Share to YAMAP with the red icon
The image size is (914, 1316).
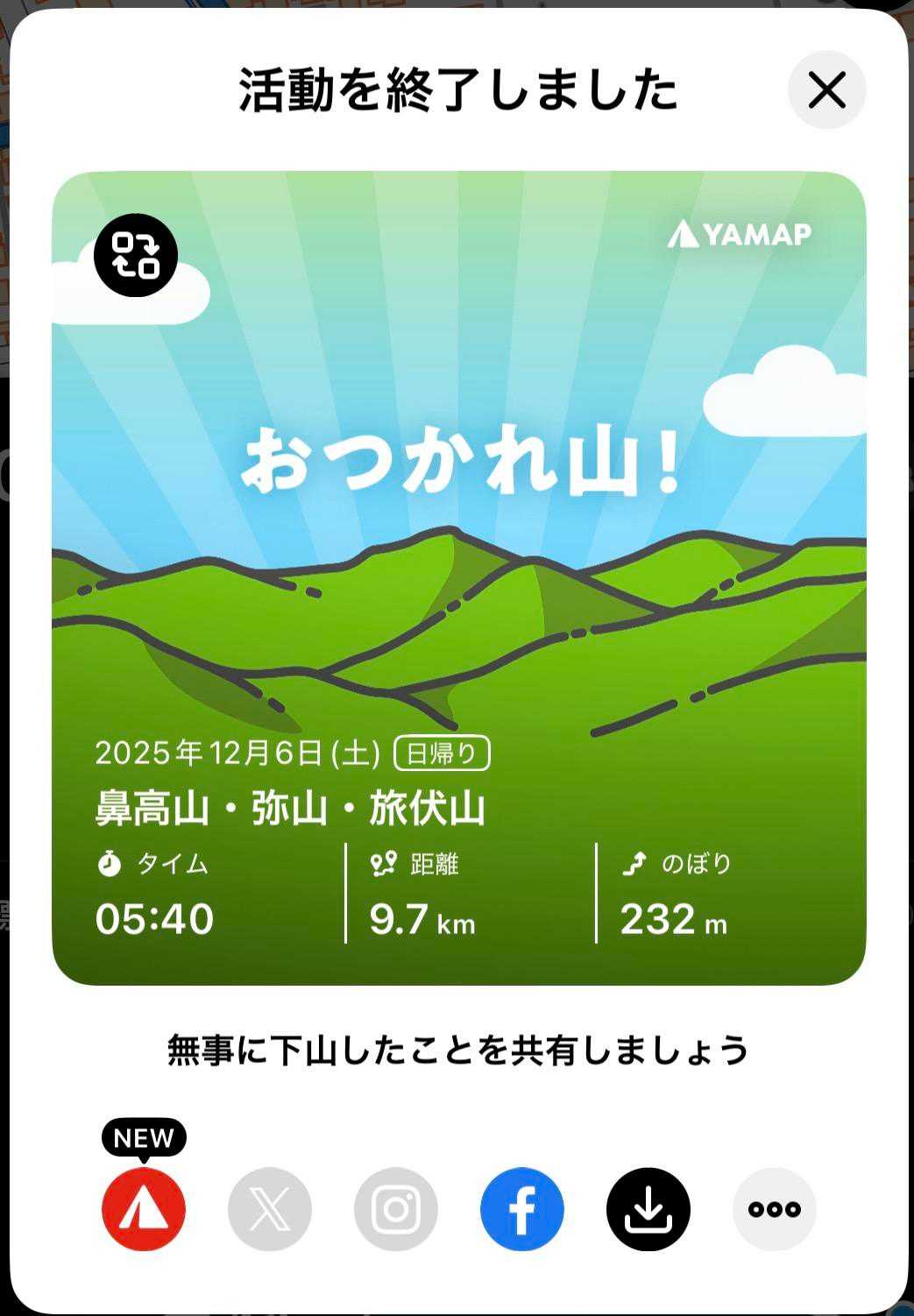144,1209
